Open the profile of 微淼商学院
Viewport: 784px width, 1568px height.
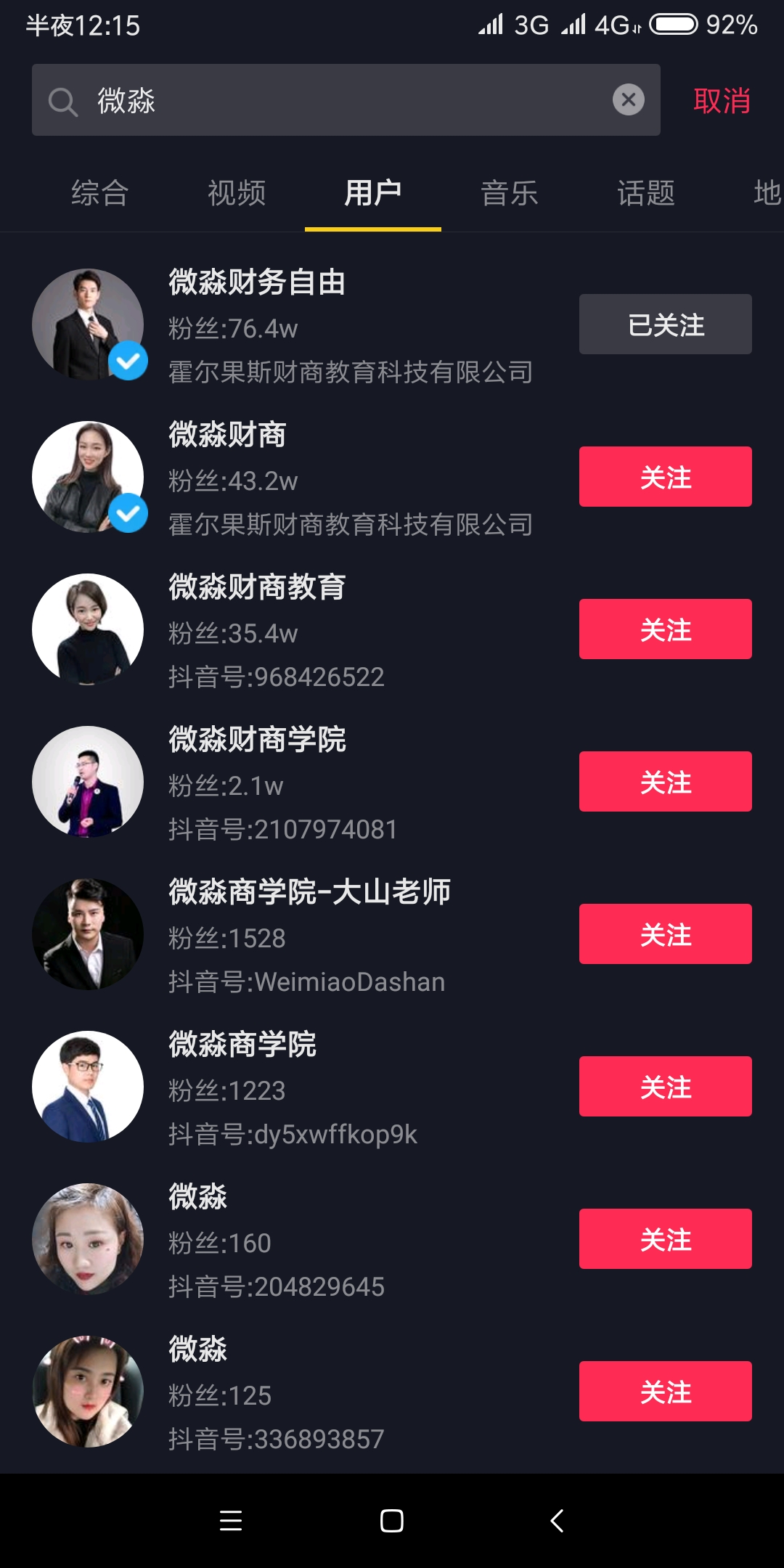tap(290, 1087)
